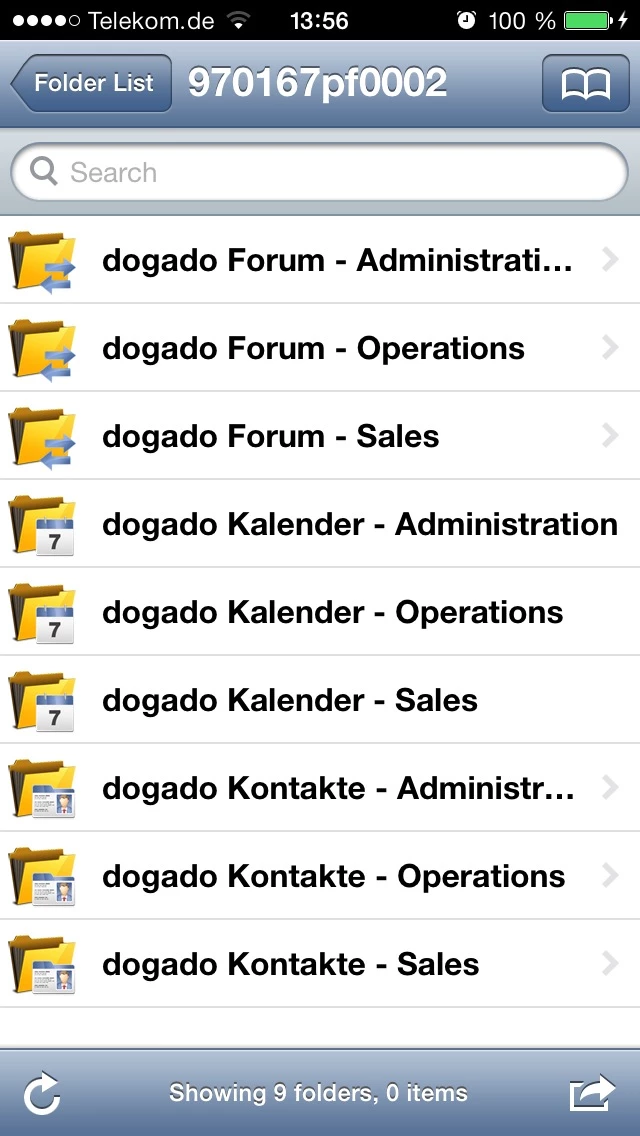Open dogado Kontakte - Administration folder
Viewport: 640px width, 1136px height.
click(320, 788)
